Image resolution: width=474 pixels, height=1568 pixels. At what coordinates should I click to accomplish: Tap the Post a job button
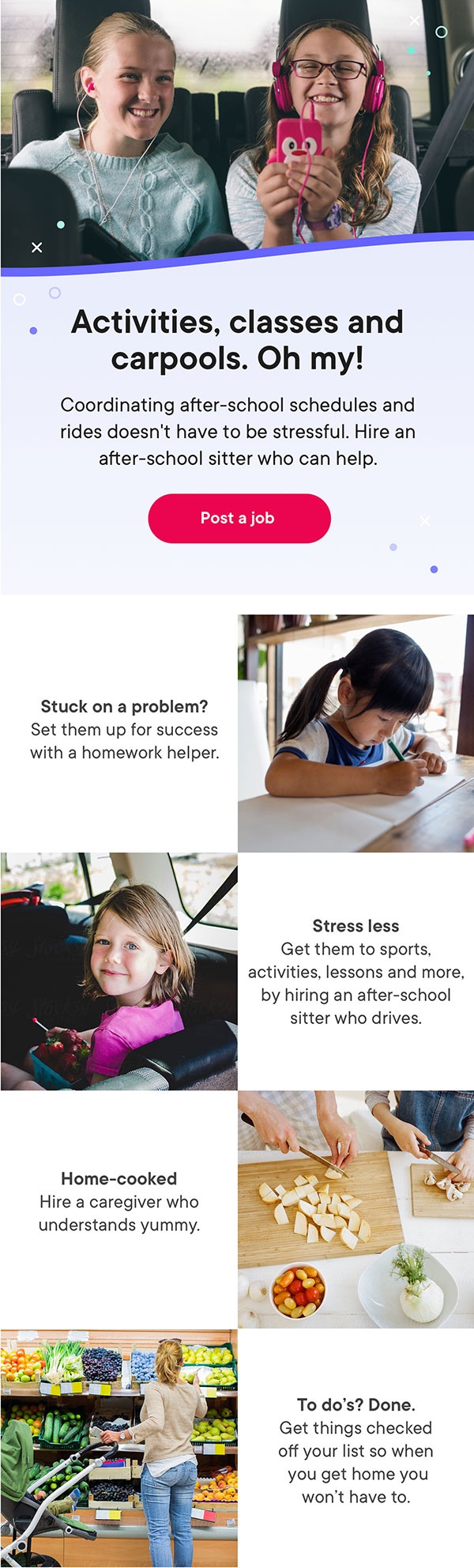click(x=239, y=518)
